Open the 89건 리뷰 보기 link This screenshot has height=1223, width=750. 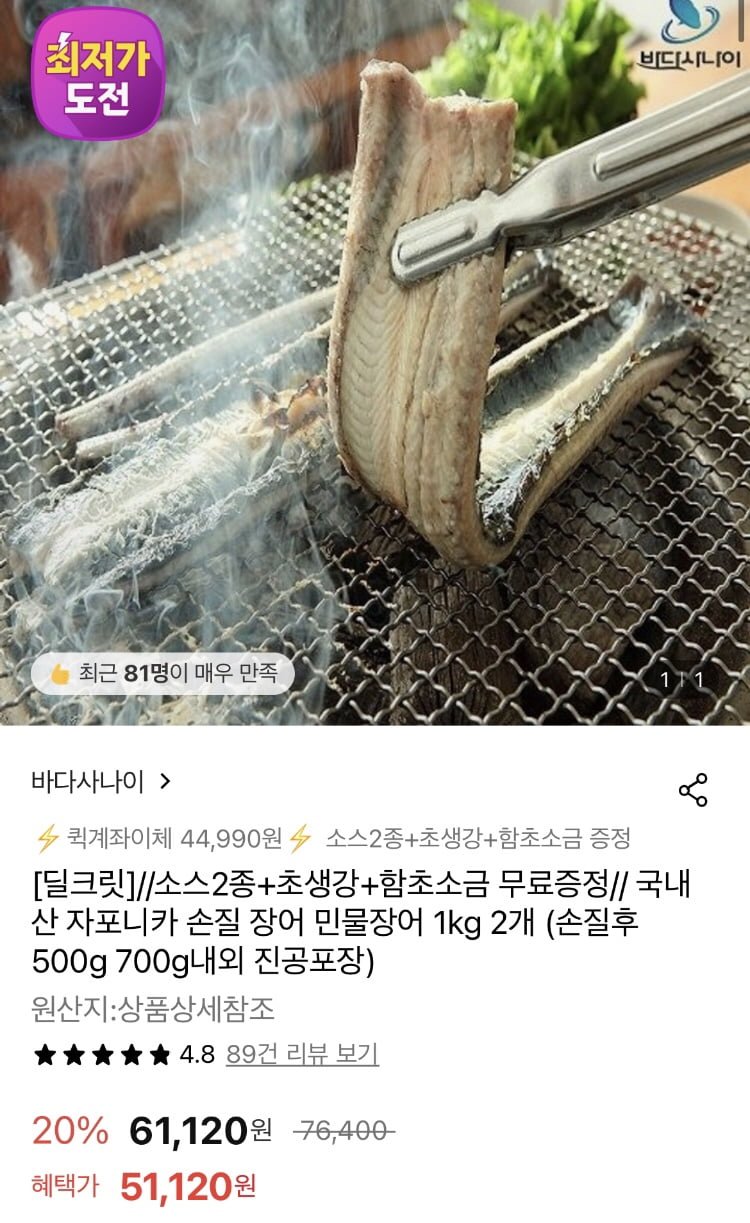(x=302, y=1054)
